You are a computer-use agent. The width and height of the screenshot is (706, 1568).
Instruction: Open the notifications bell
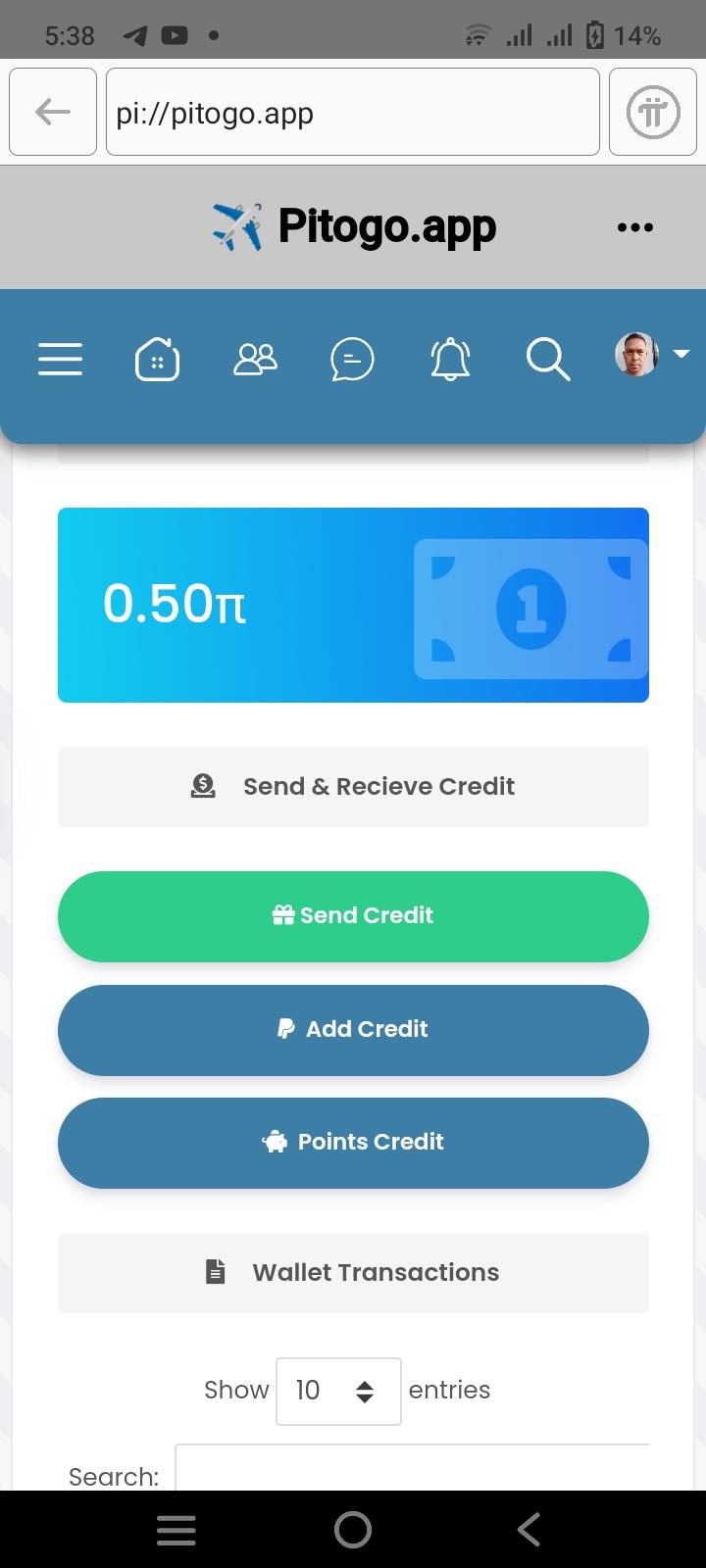point(450,360)
